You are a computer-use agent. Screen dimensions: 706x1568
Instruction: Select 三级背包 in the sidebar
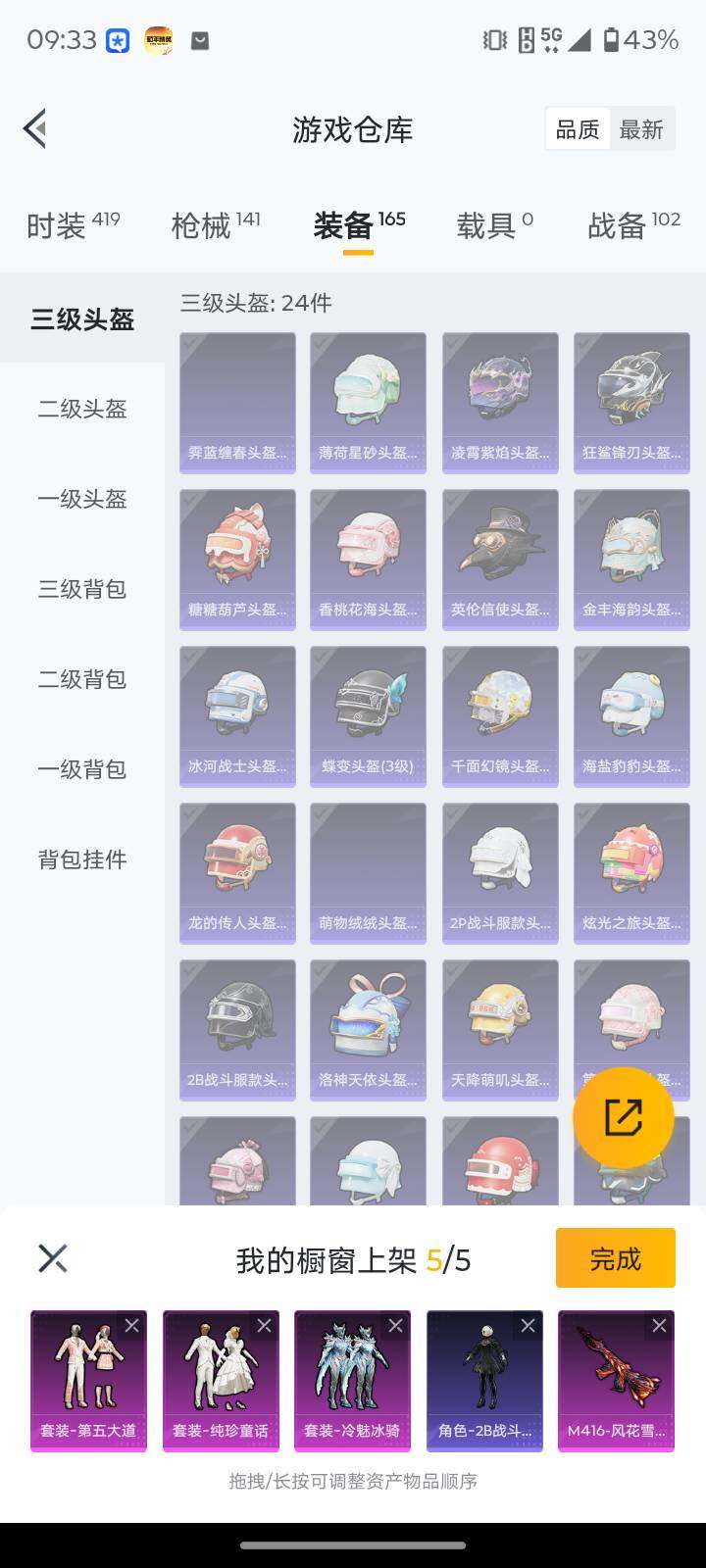80,590
